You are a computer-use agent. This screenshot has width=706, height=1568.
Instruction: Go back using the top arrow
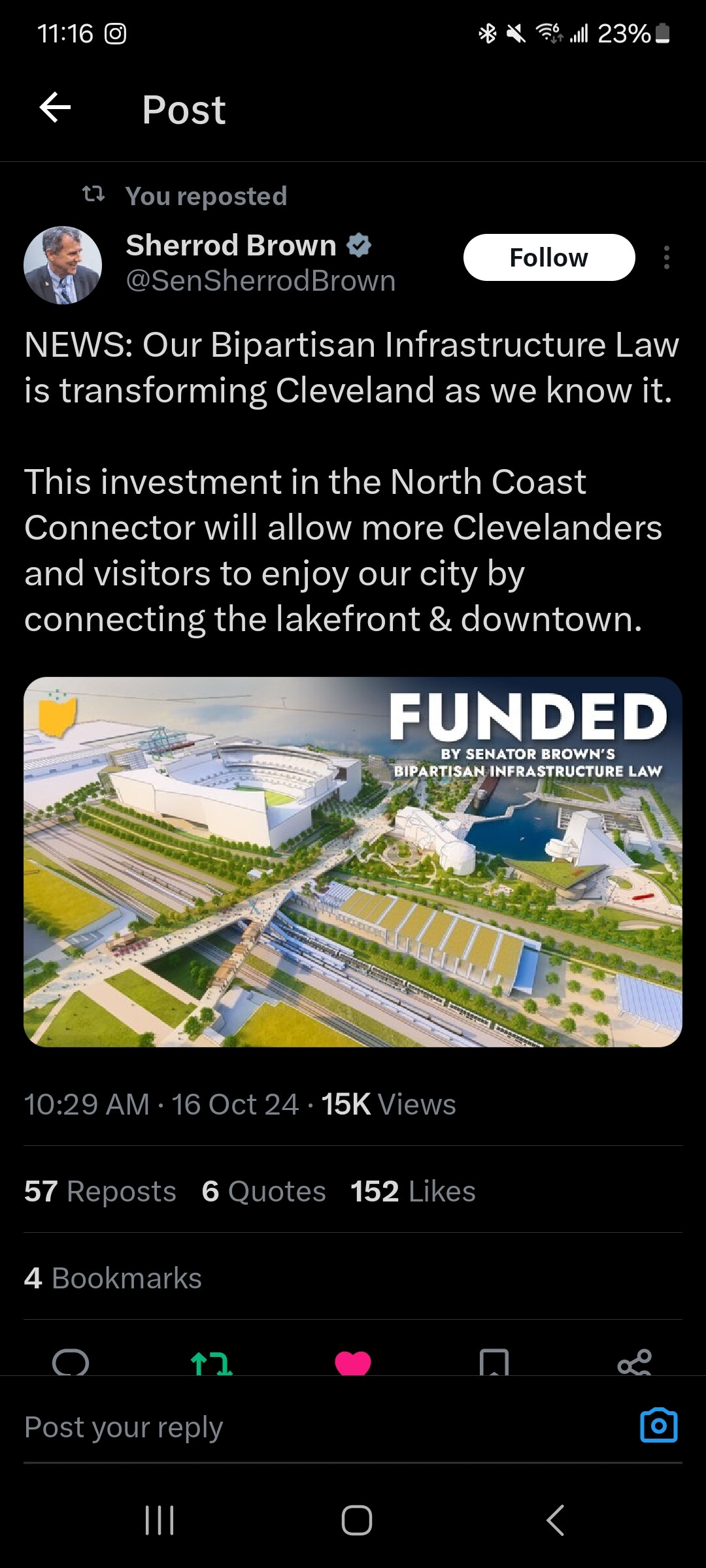55,108
